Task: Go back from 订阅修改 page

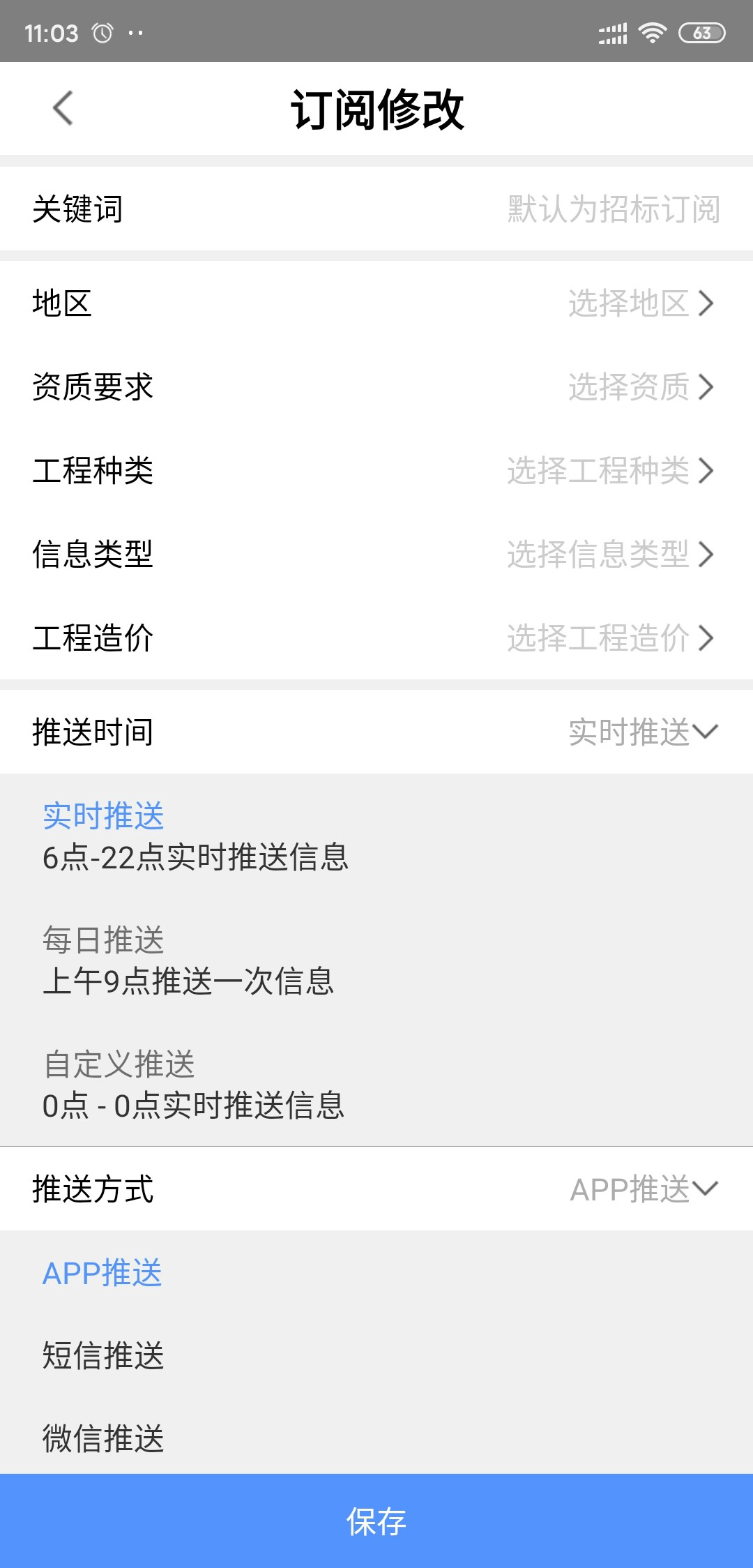Action: (63, 109)
